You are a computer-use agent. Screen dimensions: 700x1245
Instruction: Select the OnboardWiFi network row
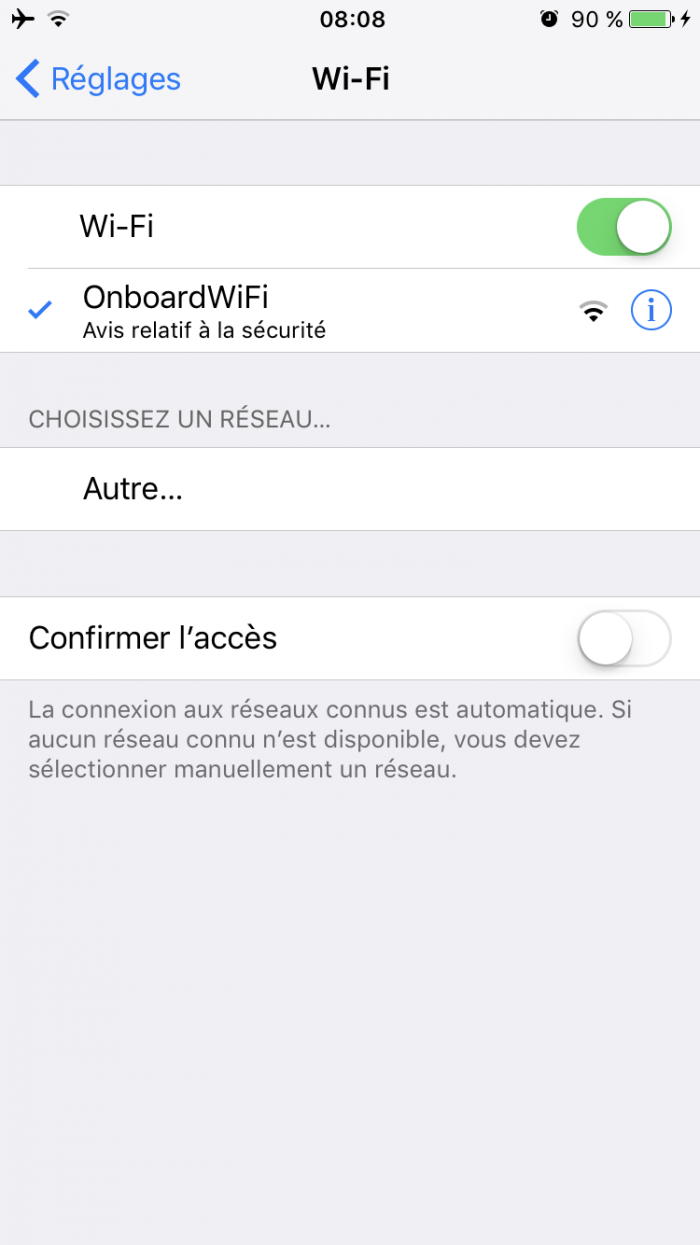(x=300, y=311)
